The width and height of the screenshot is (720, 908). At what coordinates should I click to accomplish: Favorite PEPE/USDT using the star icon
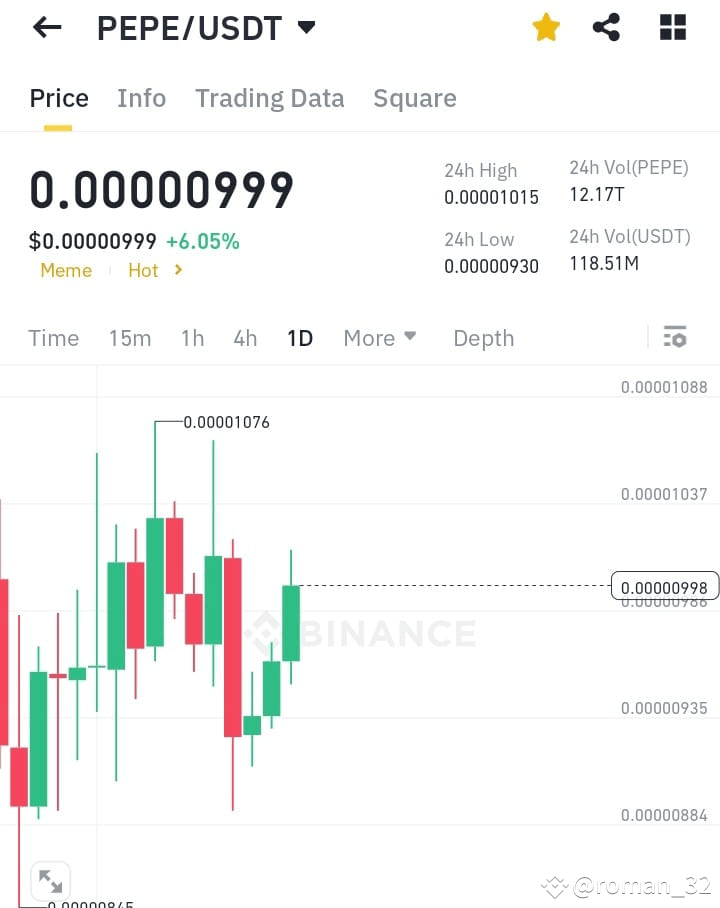click(x=546, y=27)
